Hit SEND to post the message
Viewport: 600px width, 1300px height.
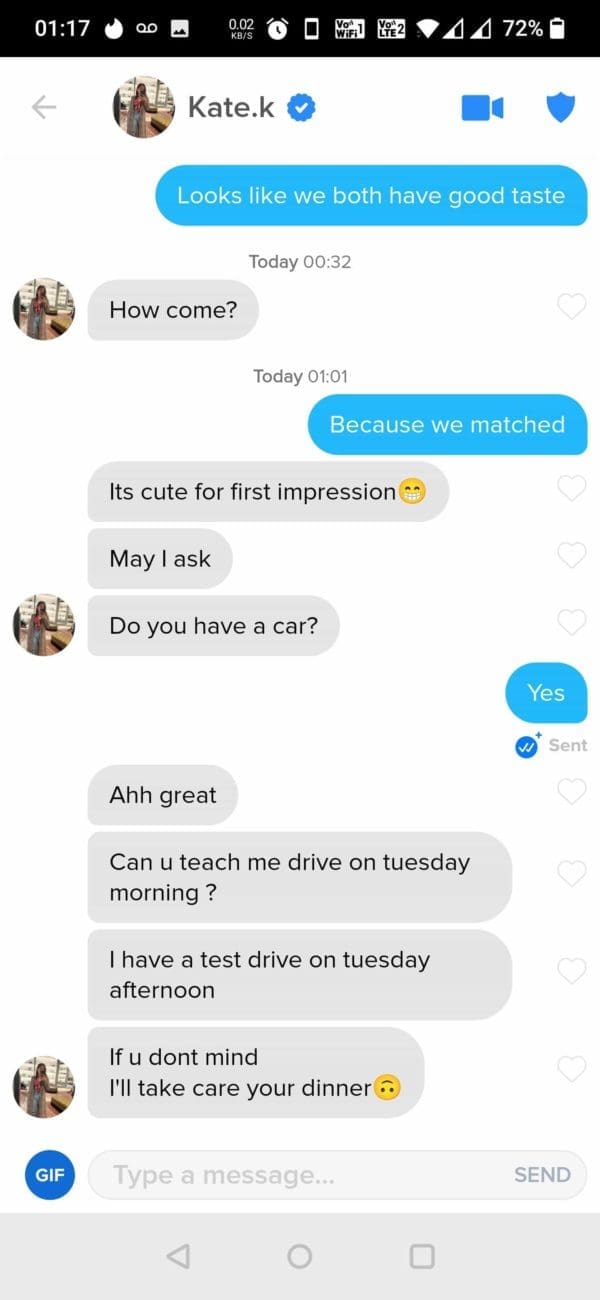click(x=542, y=1175)
